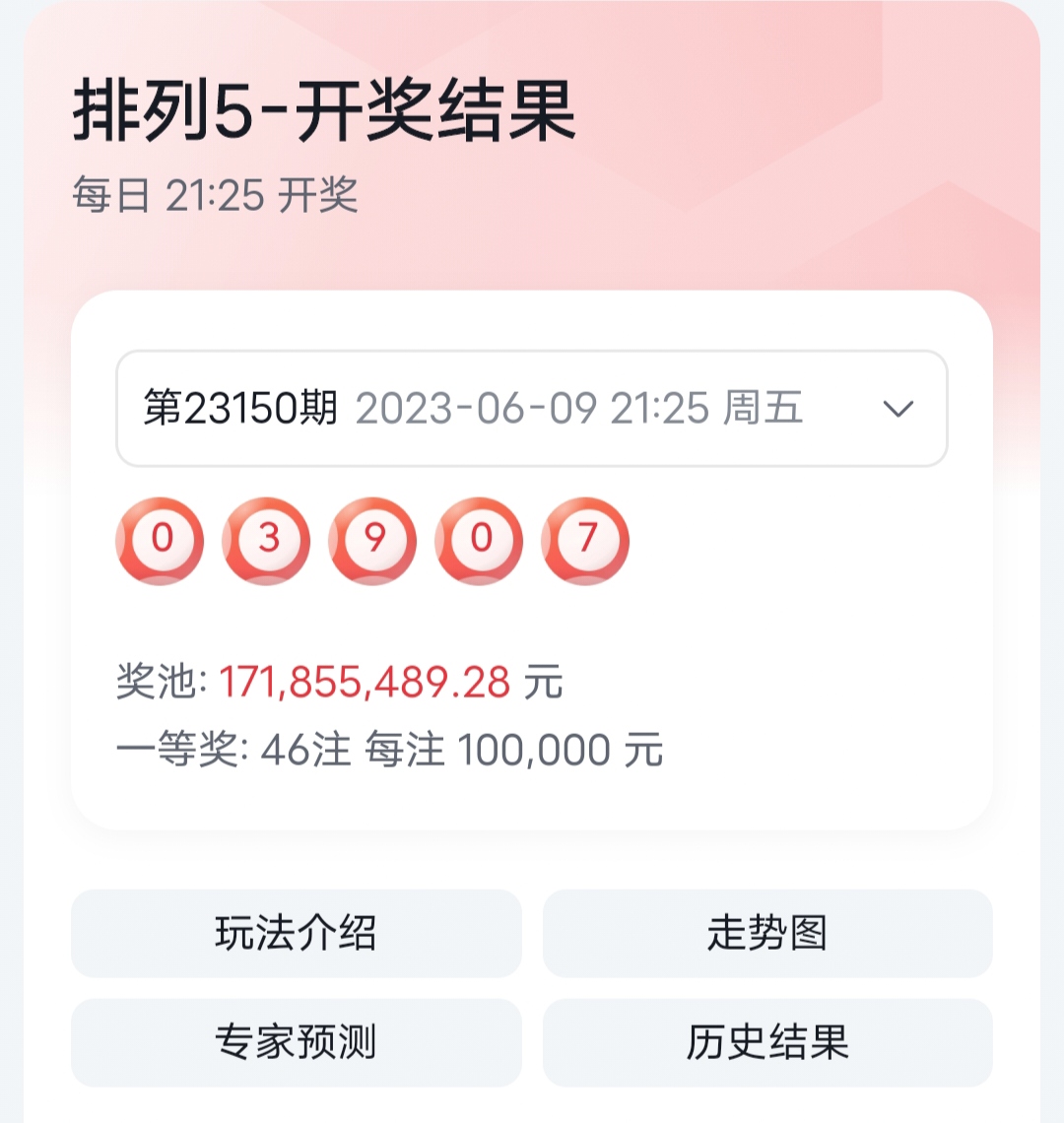Click the second lottery ball in the row

pyautogui.click(x=266, y=542)
